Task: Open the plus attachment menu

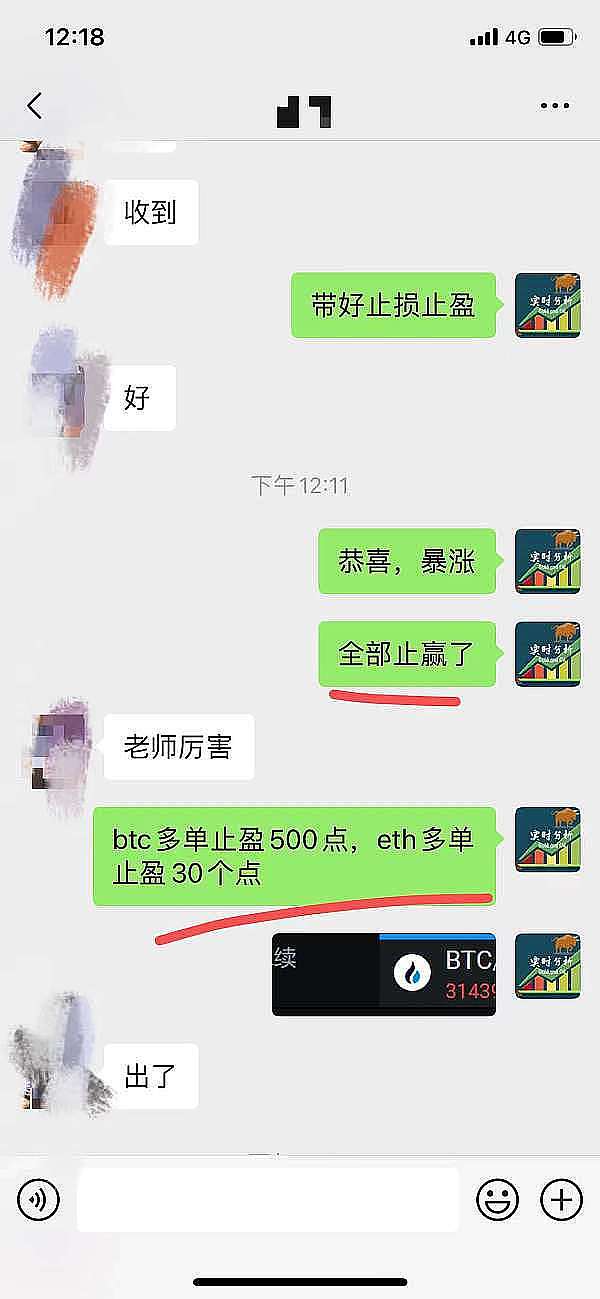Action: [x=561, y=1198]
